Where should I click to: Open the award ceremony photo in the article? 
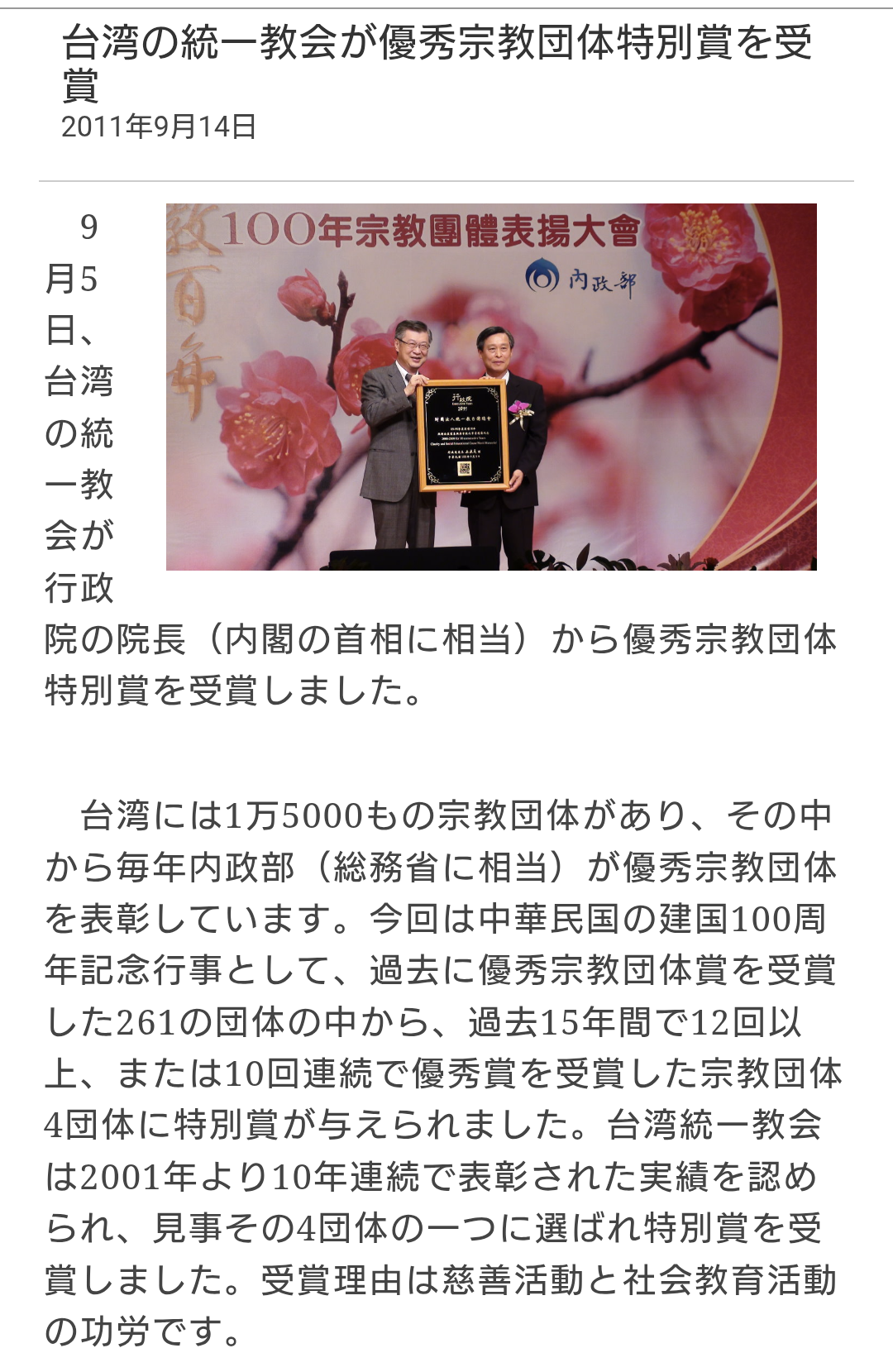pos(491,387)
